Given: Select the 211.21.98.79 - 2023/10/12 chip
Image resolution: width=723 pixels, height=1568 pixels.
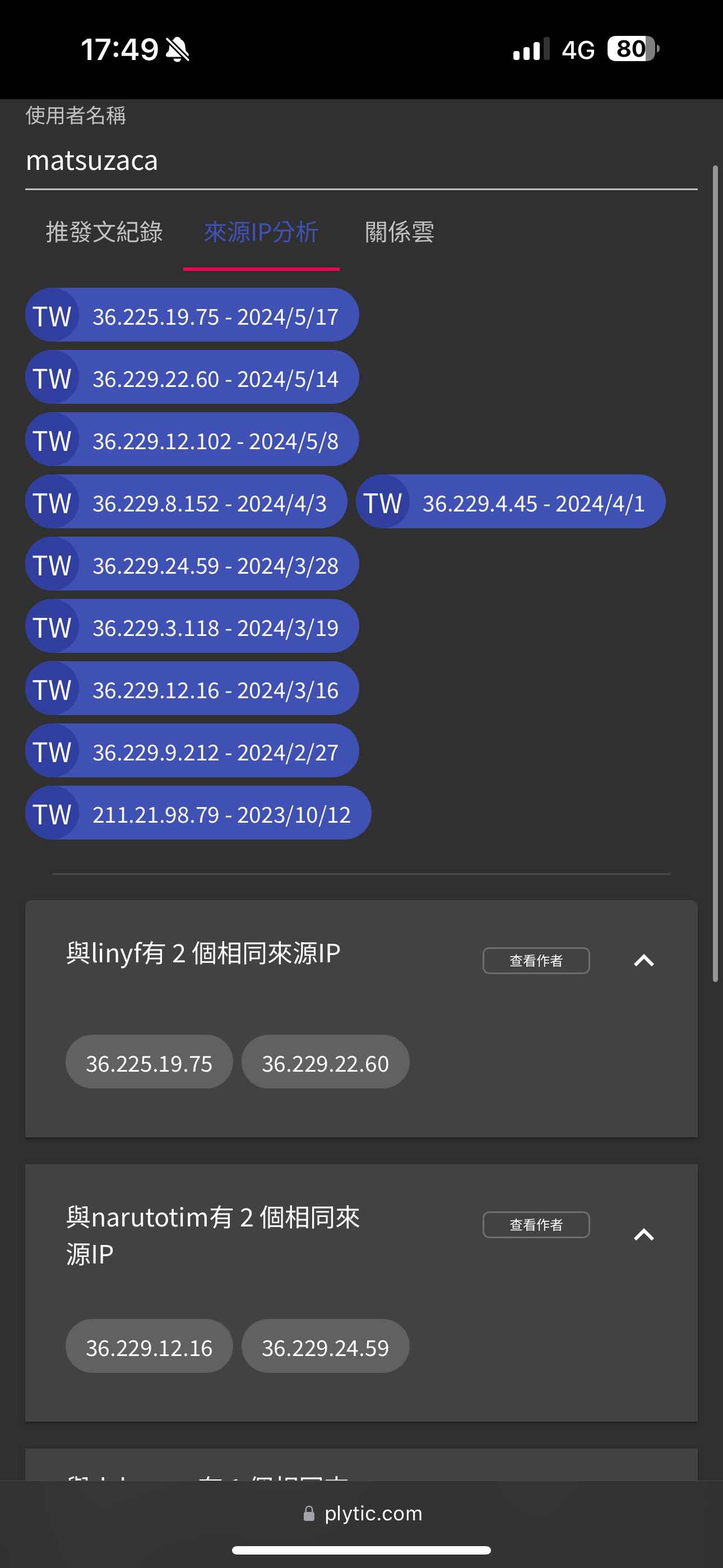Looking at the screenshot, I should point(198,813).
